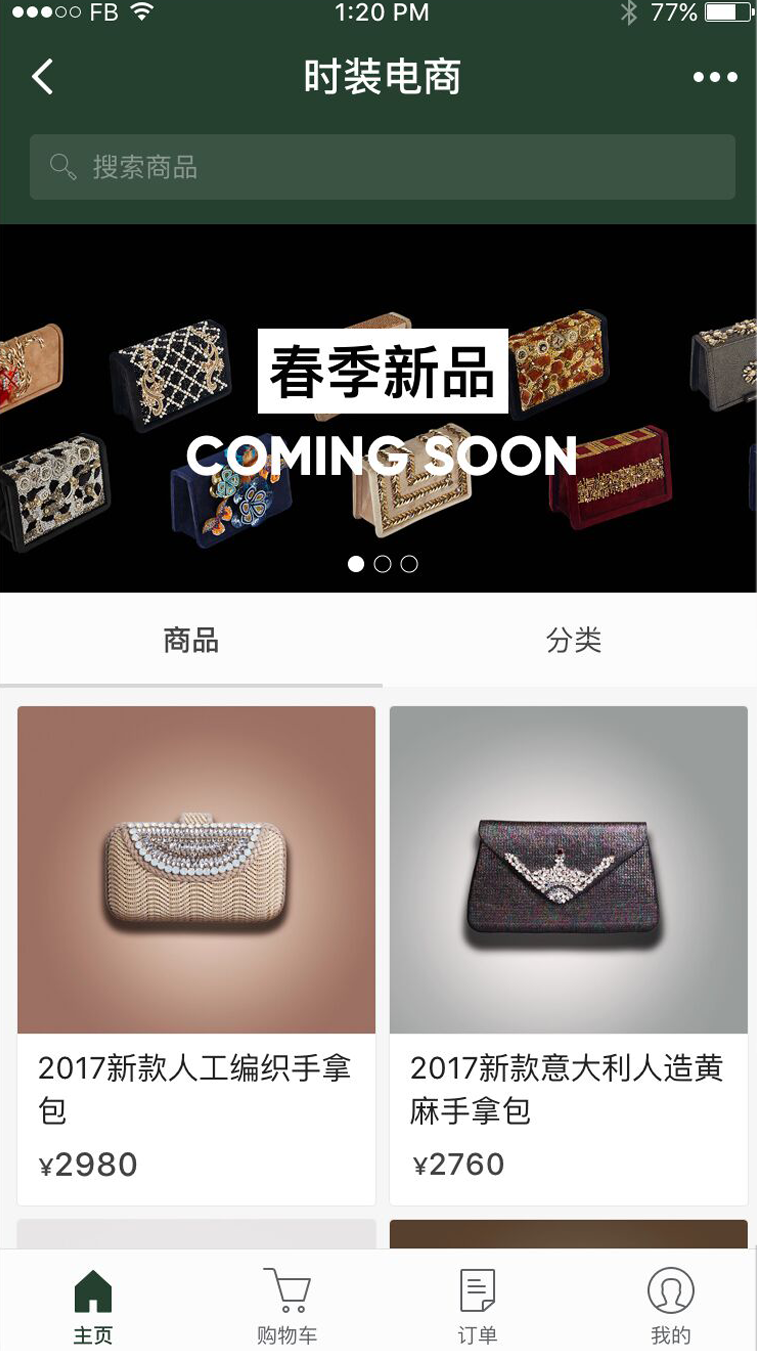
Task: Select the 主页 home tab
Action: (x=93, y=1304)
